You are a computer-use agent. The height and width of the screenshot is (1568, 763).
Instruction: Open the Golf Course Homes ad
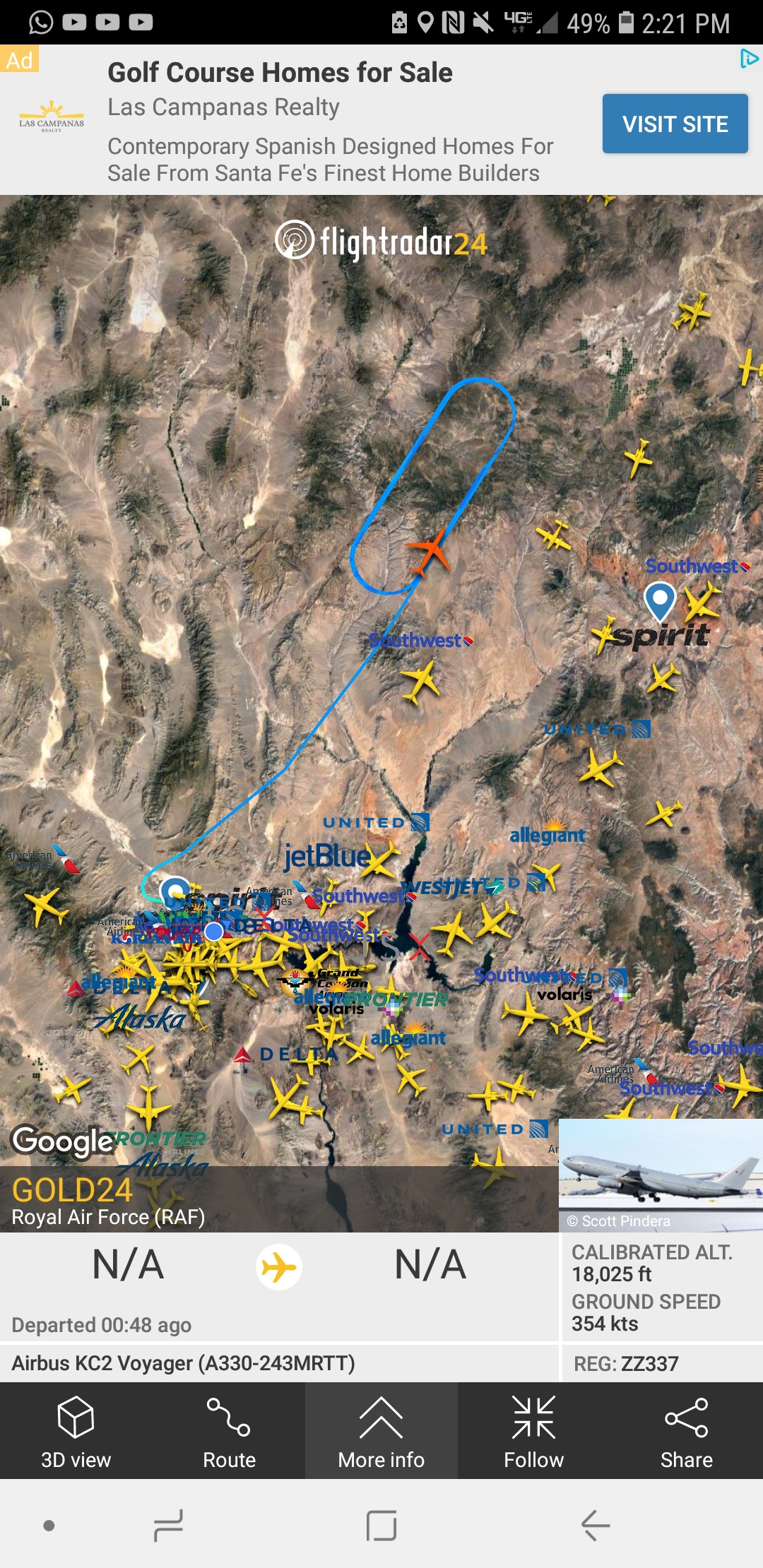pos(280,73)
